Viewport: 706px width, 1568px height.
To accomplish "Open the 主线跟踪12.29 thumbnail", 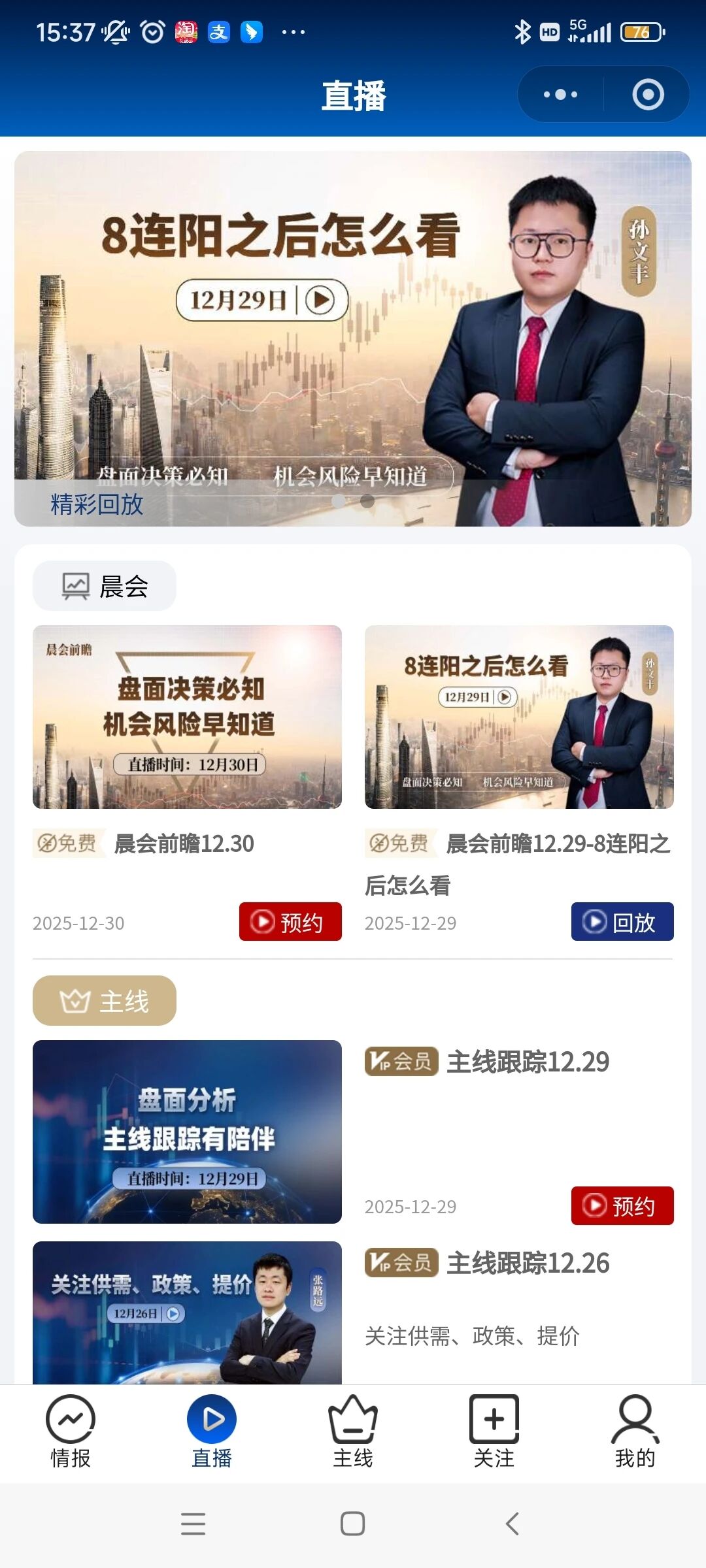I will 187,1132.
